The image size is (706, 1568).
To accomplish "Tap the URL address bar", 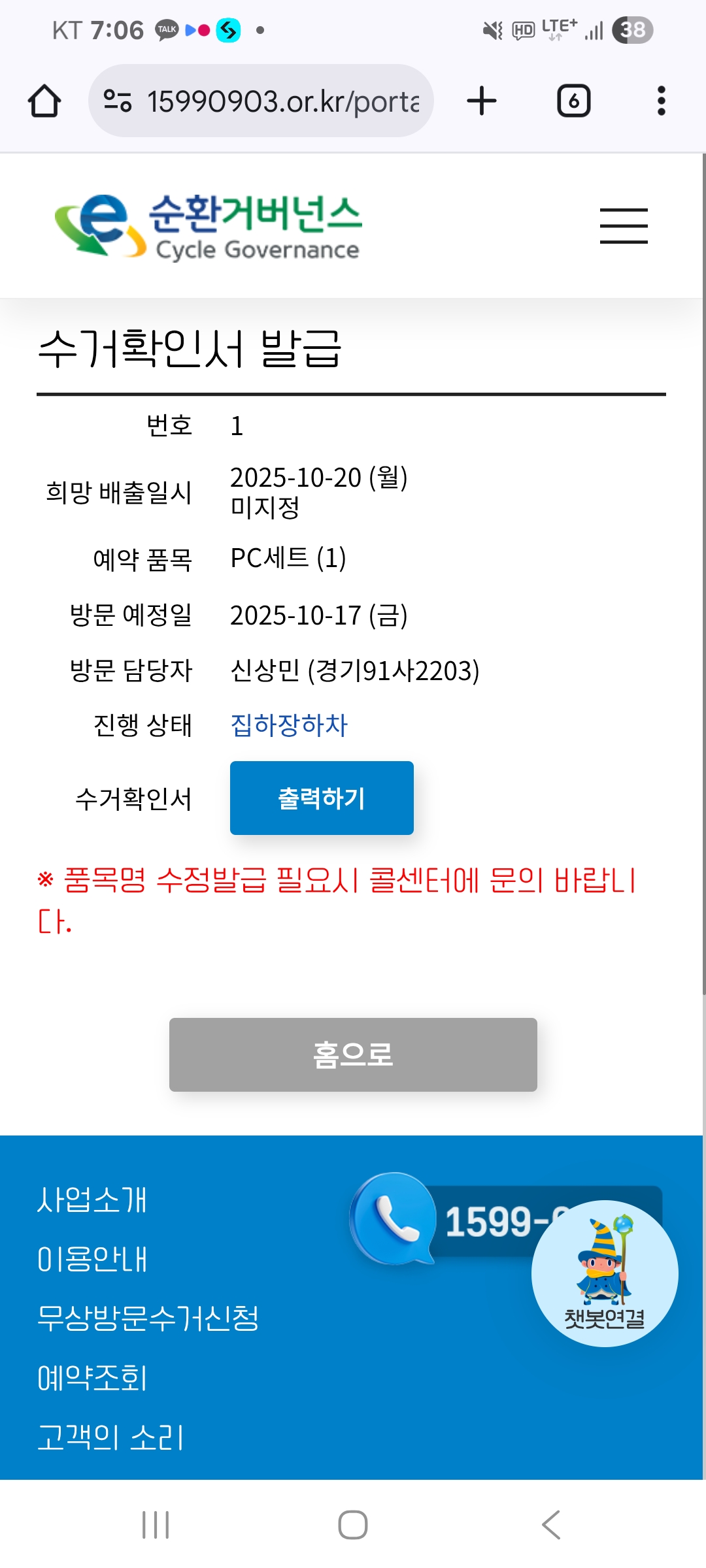I will point(261,101).
